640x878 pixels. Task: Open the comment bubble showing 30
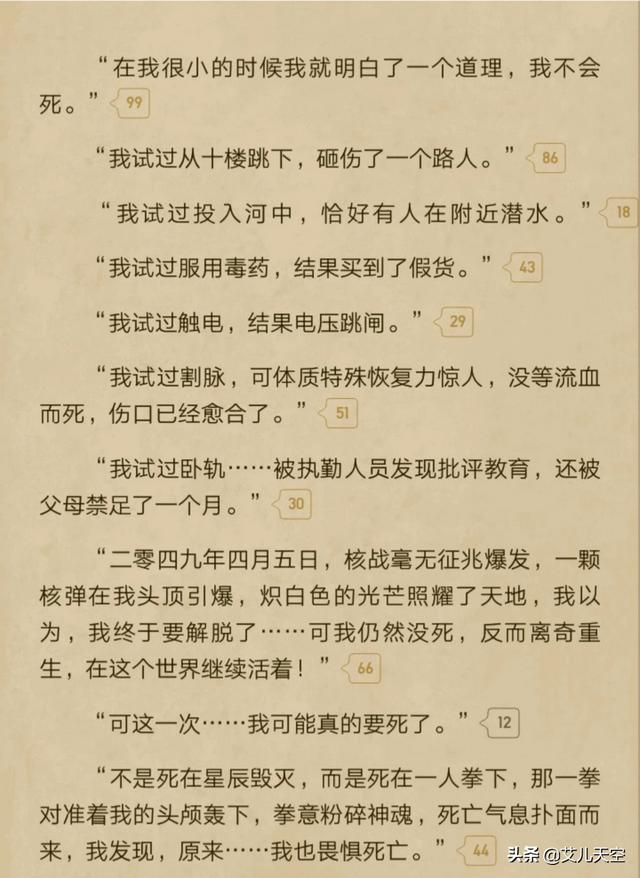[x=294, y=503]
